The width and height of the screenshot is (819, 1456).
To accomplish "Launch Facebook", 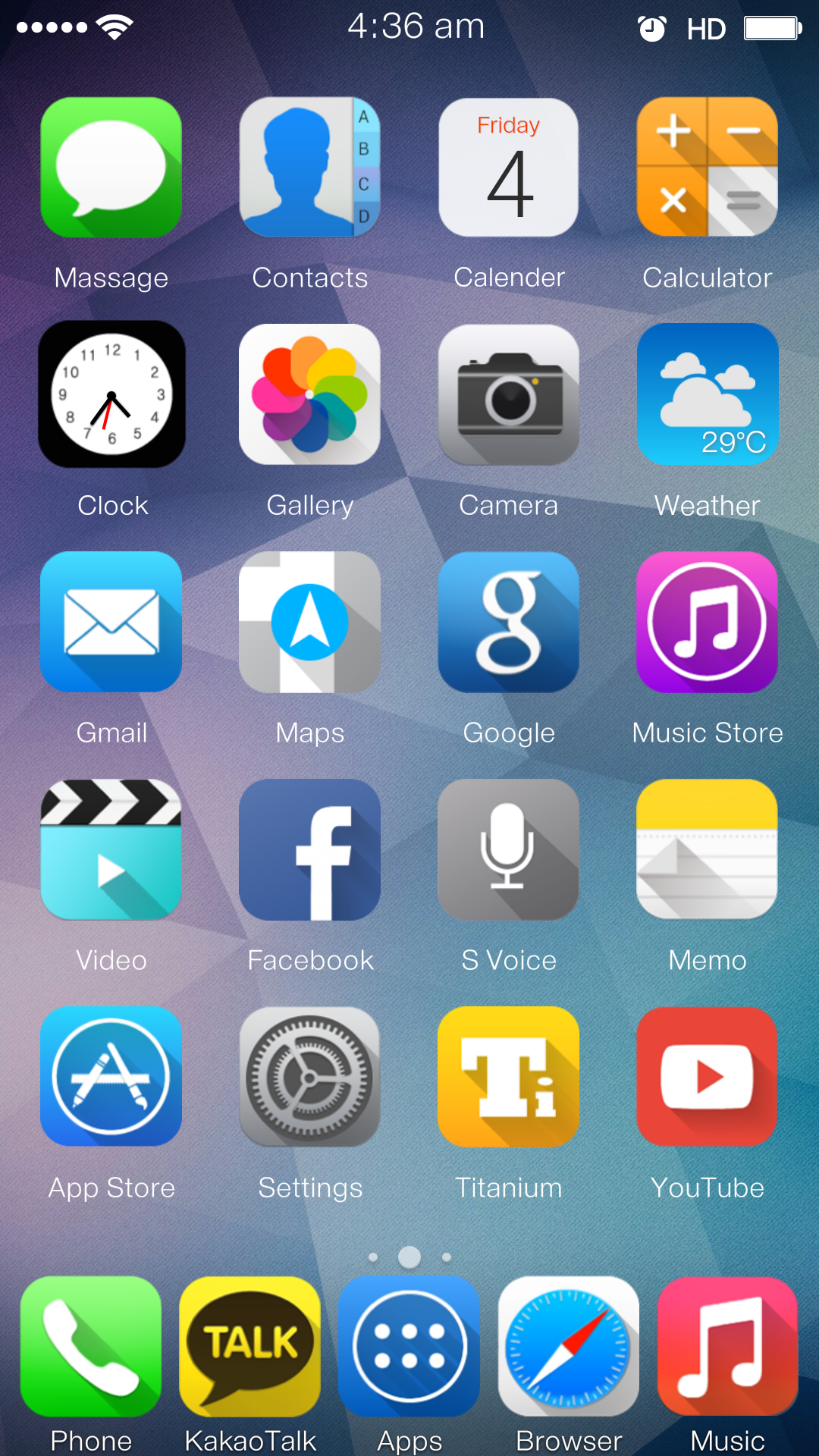I will tap(309, 849).
